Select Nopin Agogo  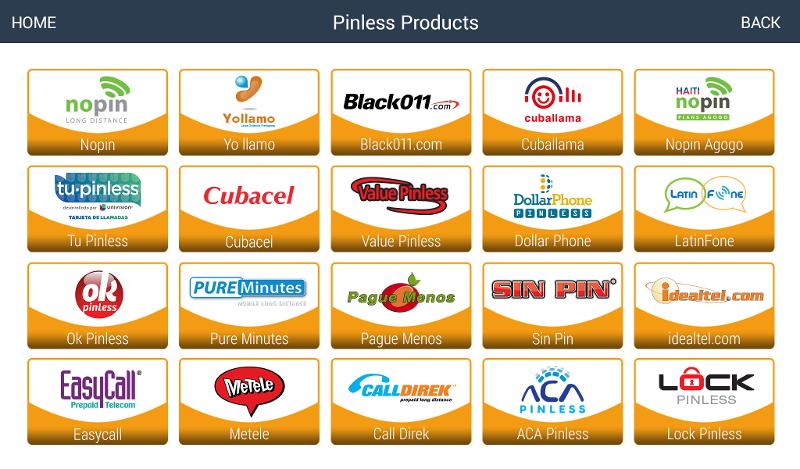point(704,112)
